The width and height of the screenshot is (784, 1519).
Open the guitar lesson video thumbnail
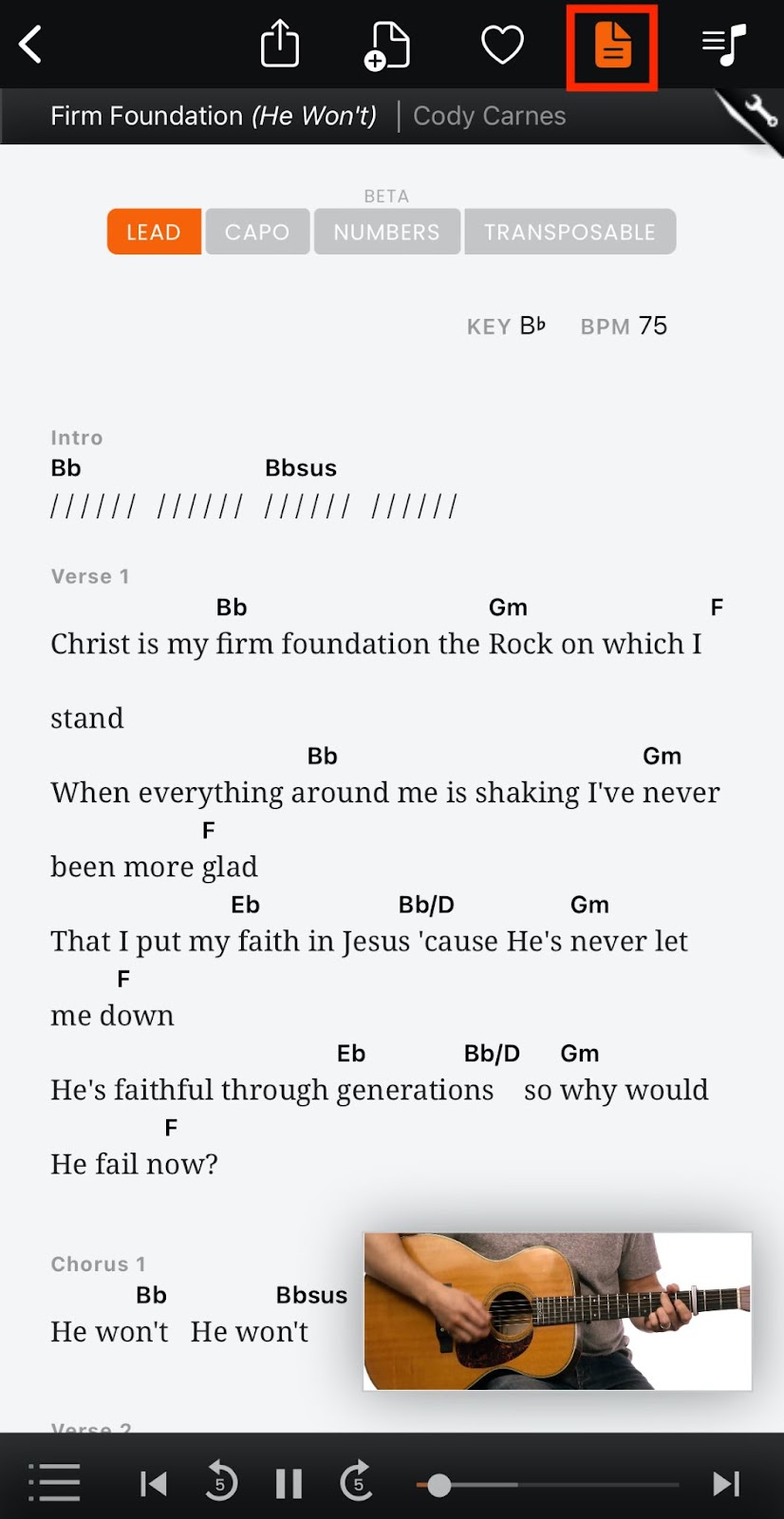[557, 1311]
